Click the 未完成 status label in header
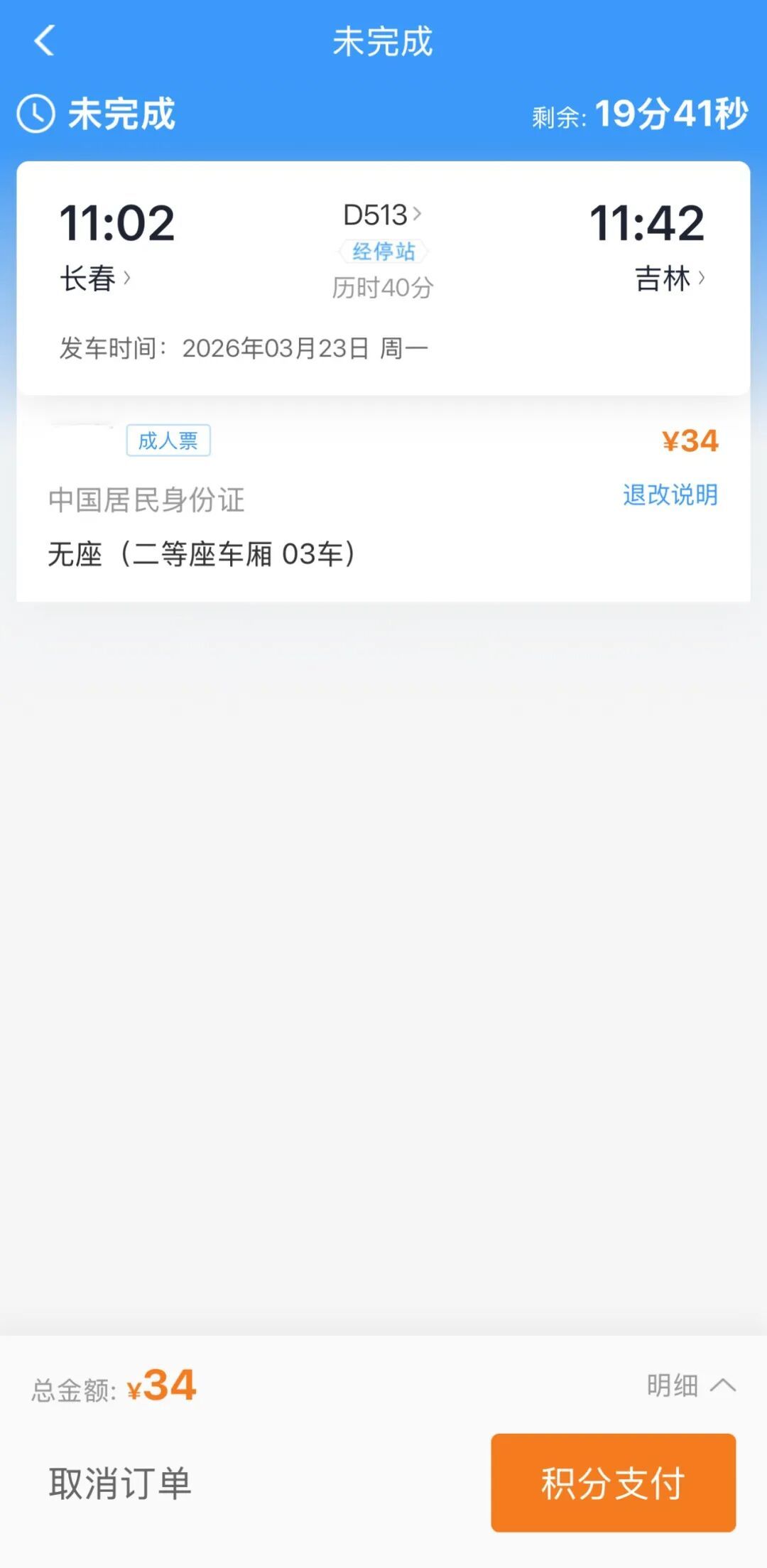This screenshot has width=767, height=1568. click(121, 114)
